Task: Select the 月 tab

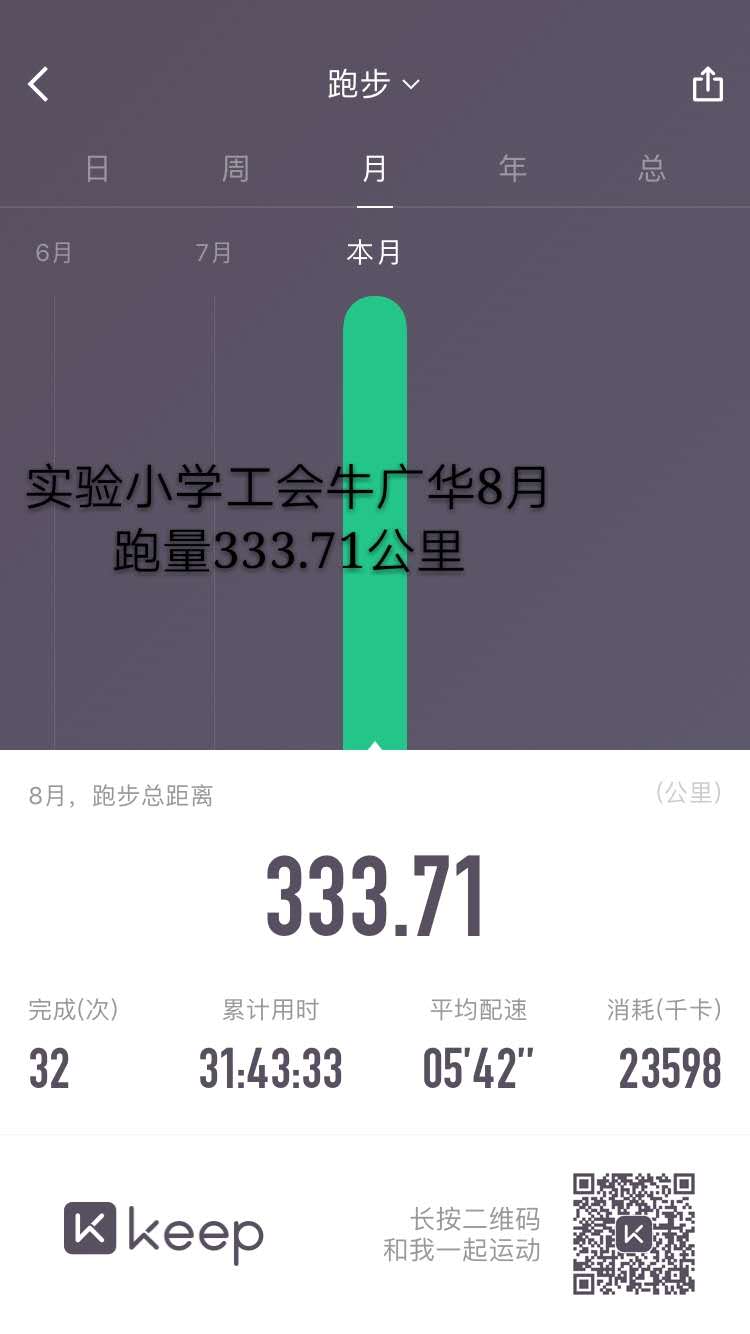Action: pos(374,169)
